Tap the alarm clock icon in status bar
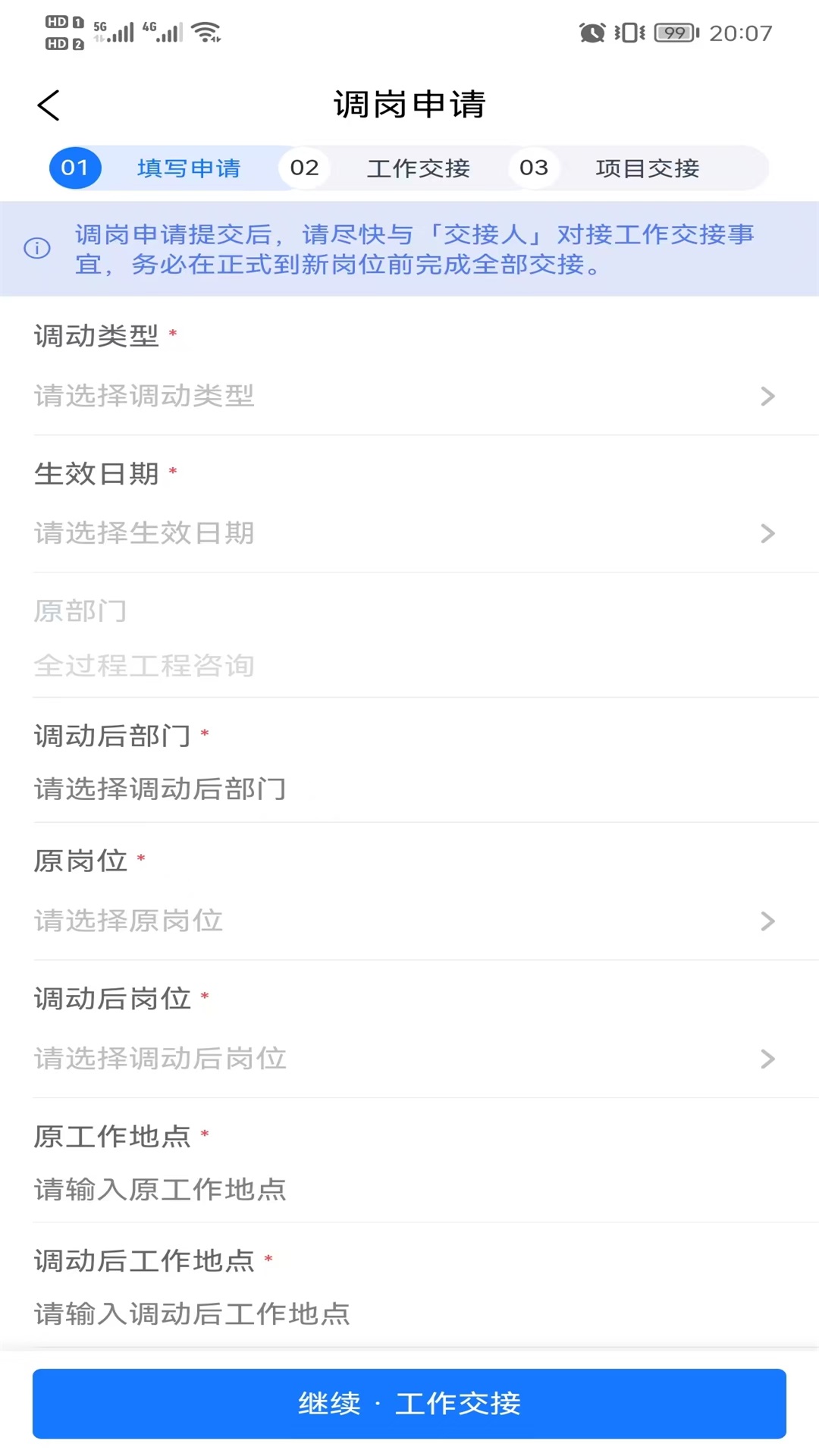 (591, 33)
